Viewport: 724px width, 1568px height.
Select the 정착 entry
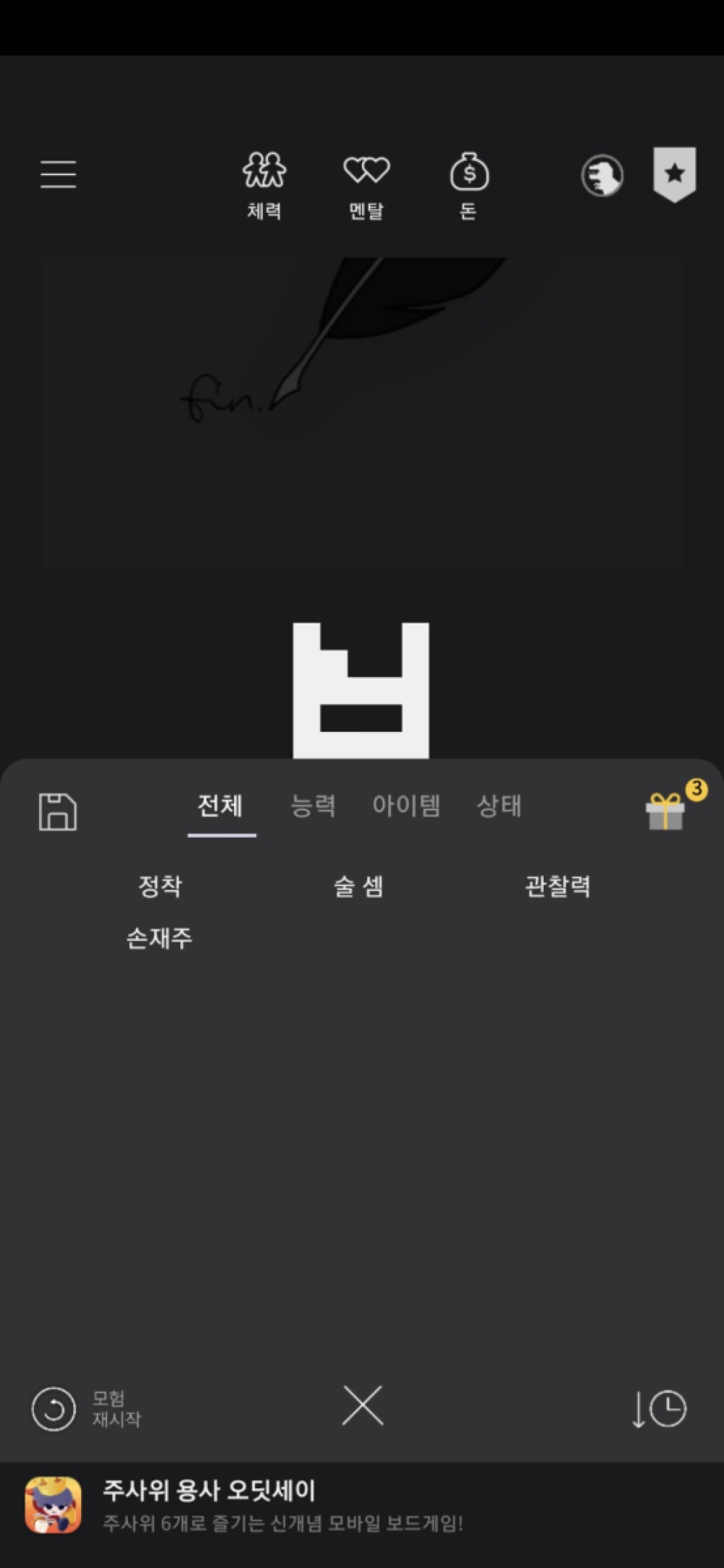tap(160, 886)
